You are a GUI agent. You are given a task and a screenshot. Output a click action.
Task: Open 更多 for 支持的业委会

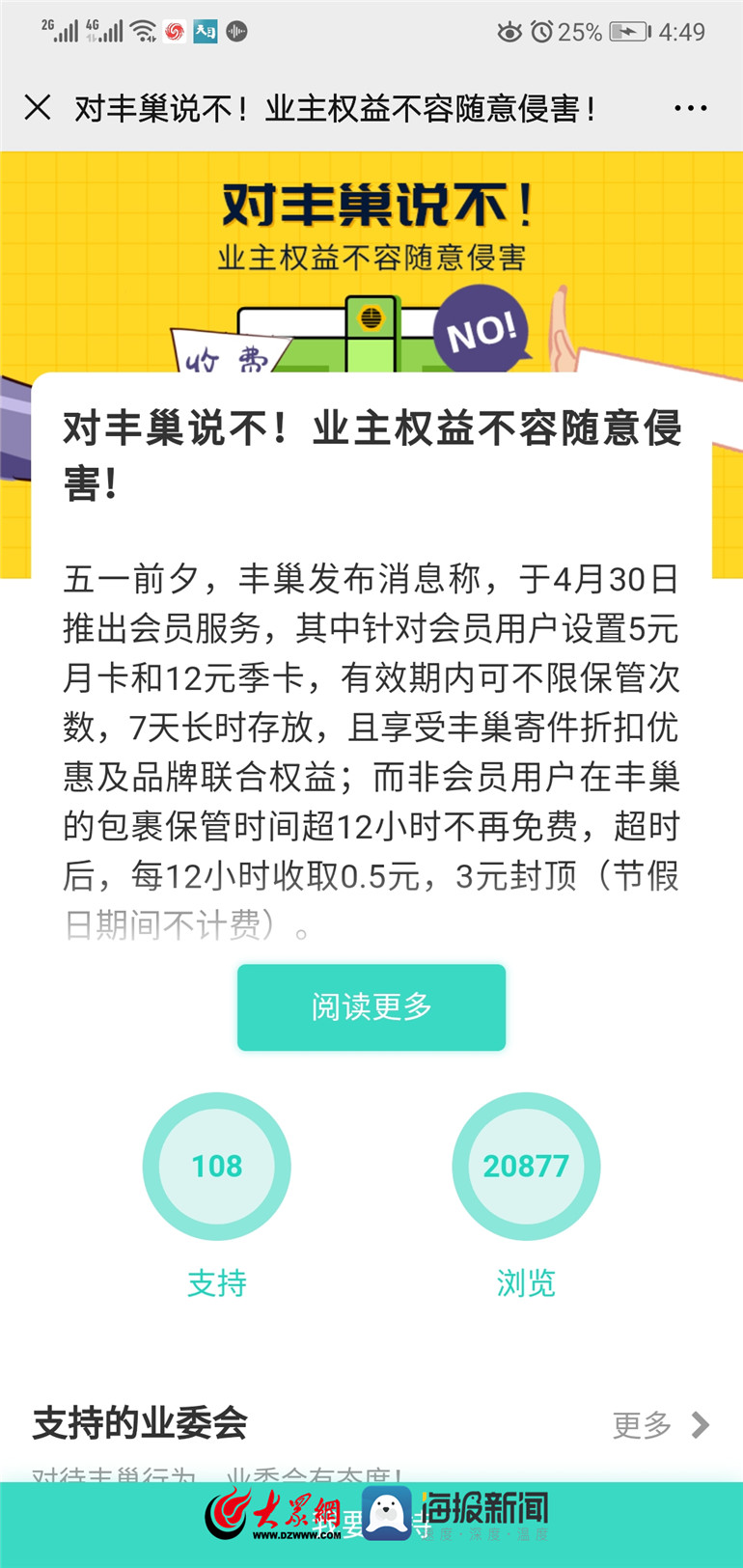pos(660,1424)
